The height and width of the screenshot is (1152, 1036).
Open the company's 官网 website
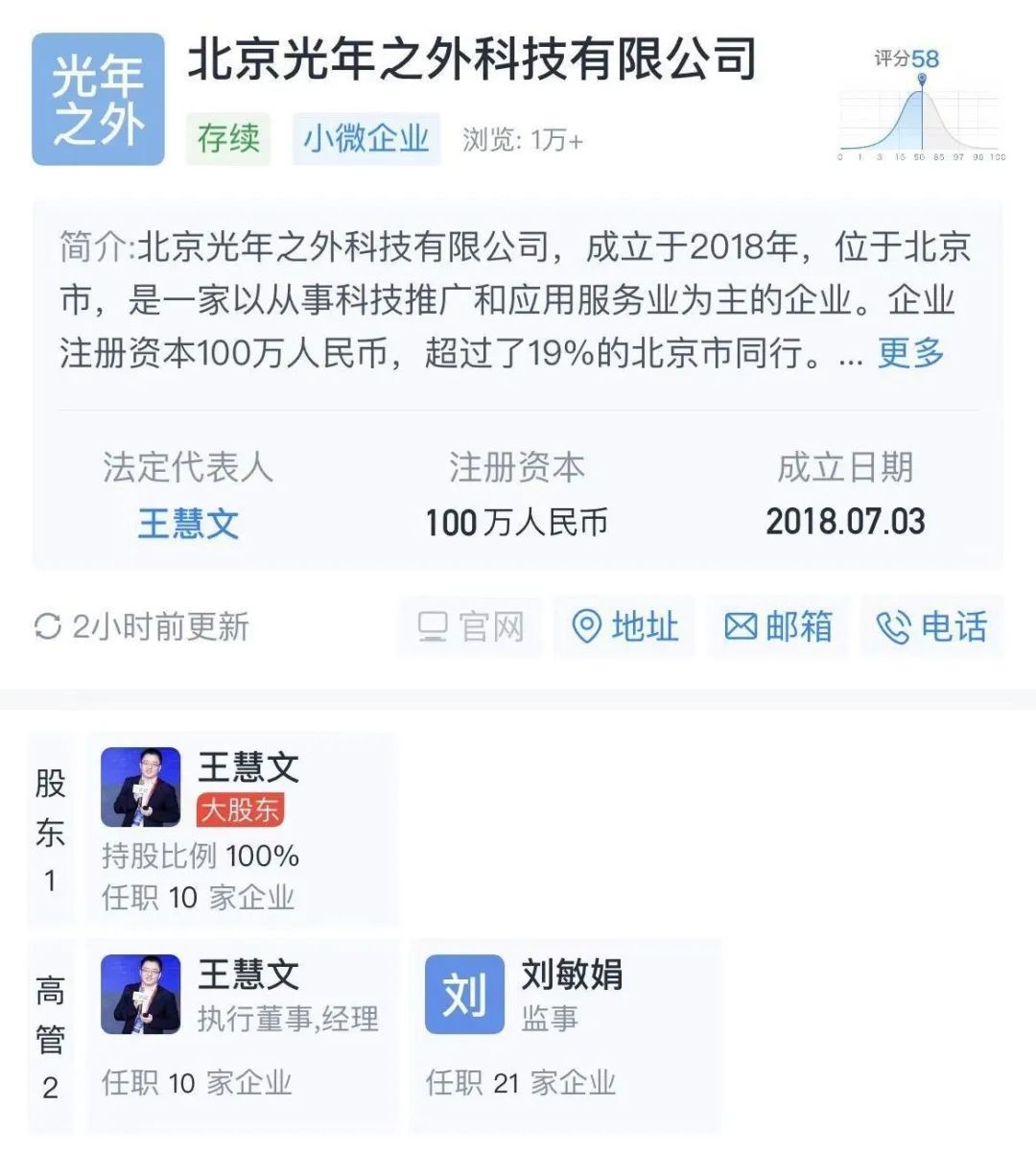pos(471,627)
